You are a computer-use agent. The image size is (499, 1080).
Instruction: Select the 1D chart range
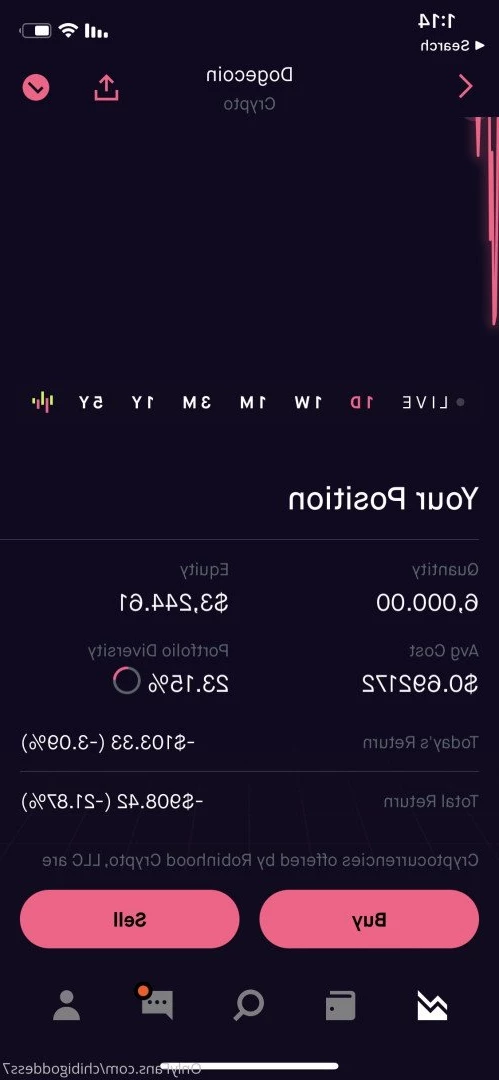(361, 403)
